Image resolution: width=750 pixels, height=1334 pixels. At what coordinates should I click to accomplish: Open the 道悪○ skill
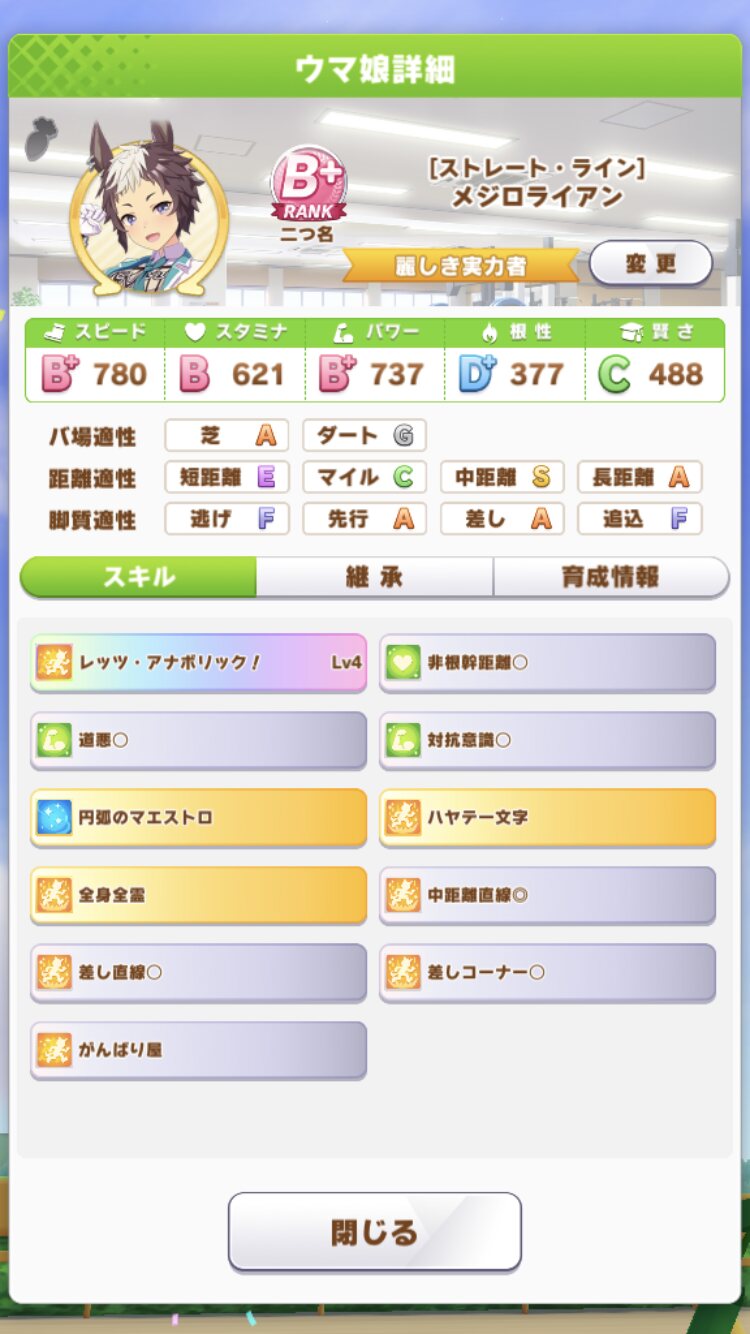tap(198, 740)
